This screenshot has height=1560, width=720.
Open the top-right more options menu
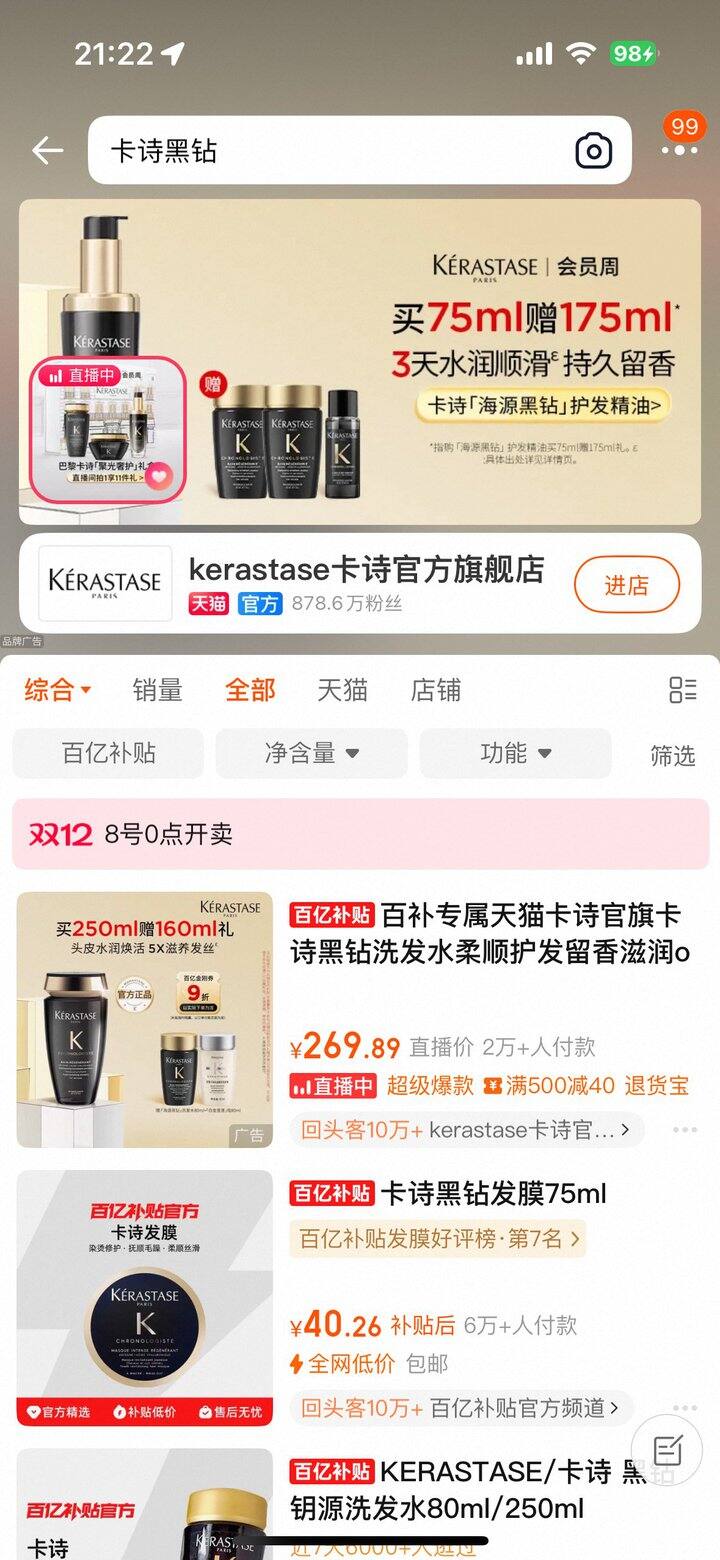pos(679,149)
